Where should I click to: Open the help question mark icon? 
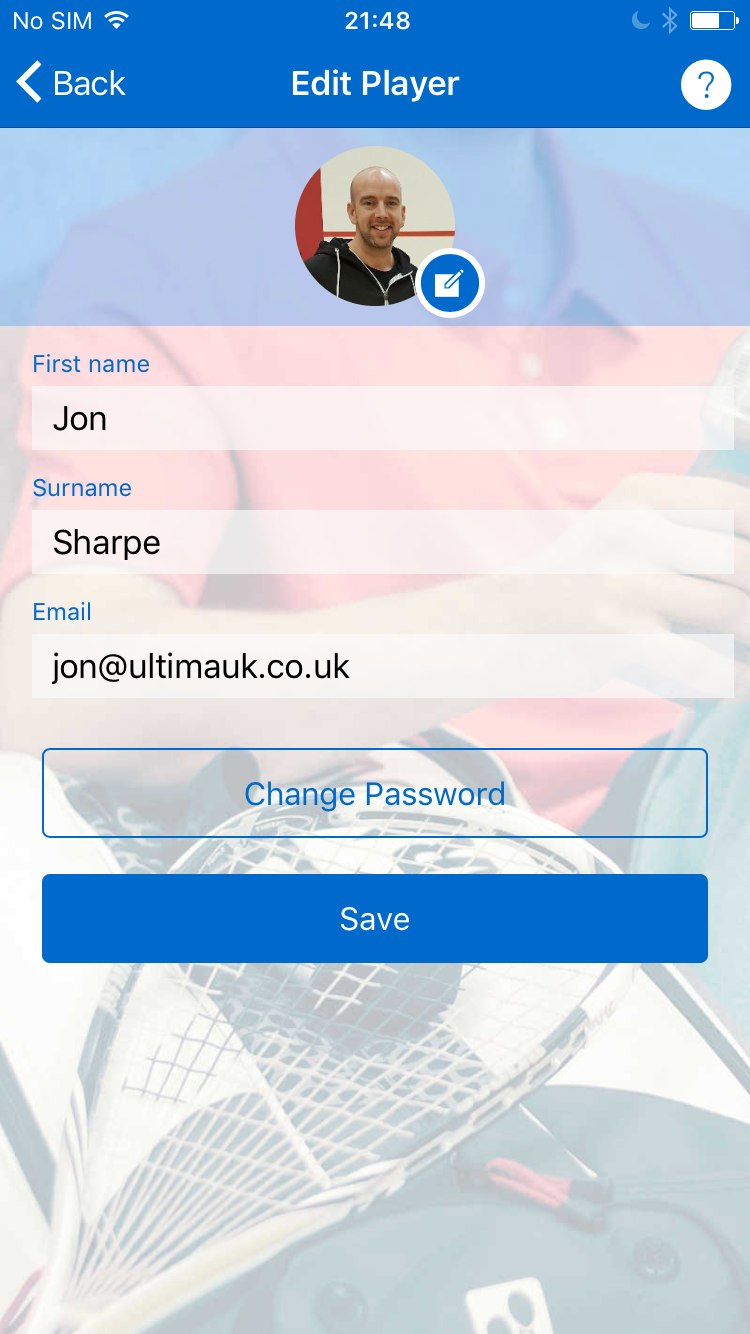coord(705,85)
